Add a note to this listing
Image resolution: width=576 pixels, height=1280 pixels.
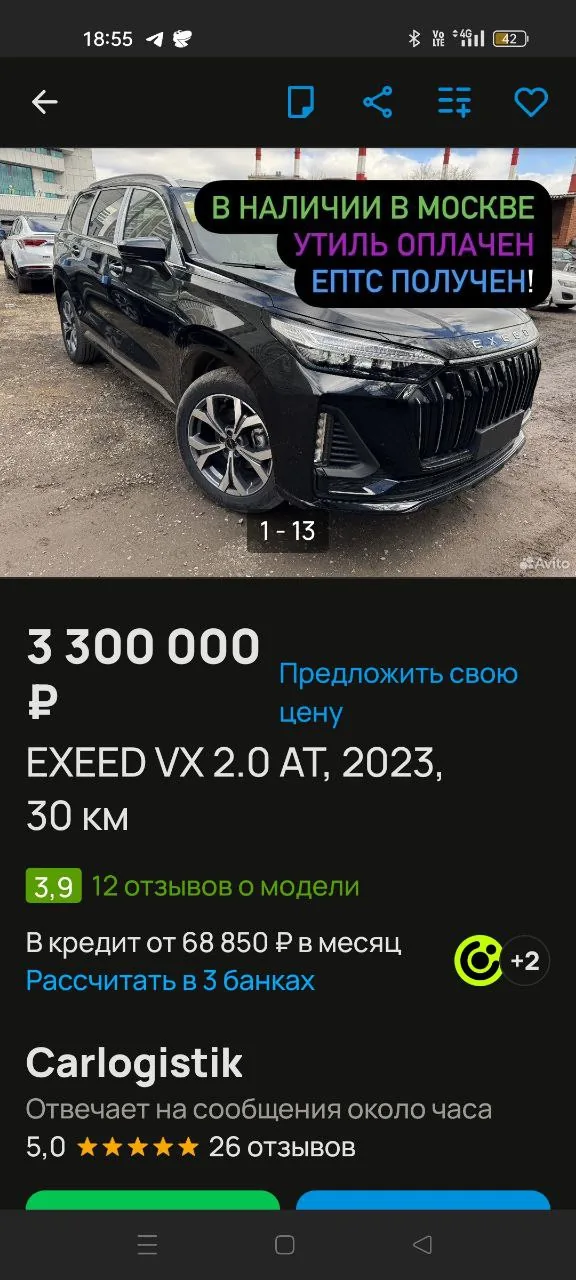coord(301,102)
